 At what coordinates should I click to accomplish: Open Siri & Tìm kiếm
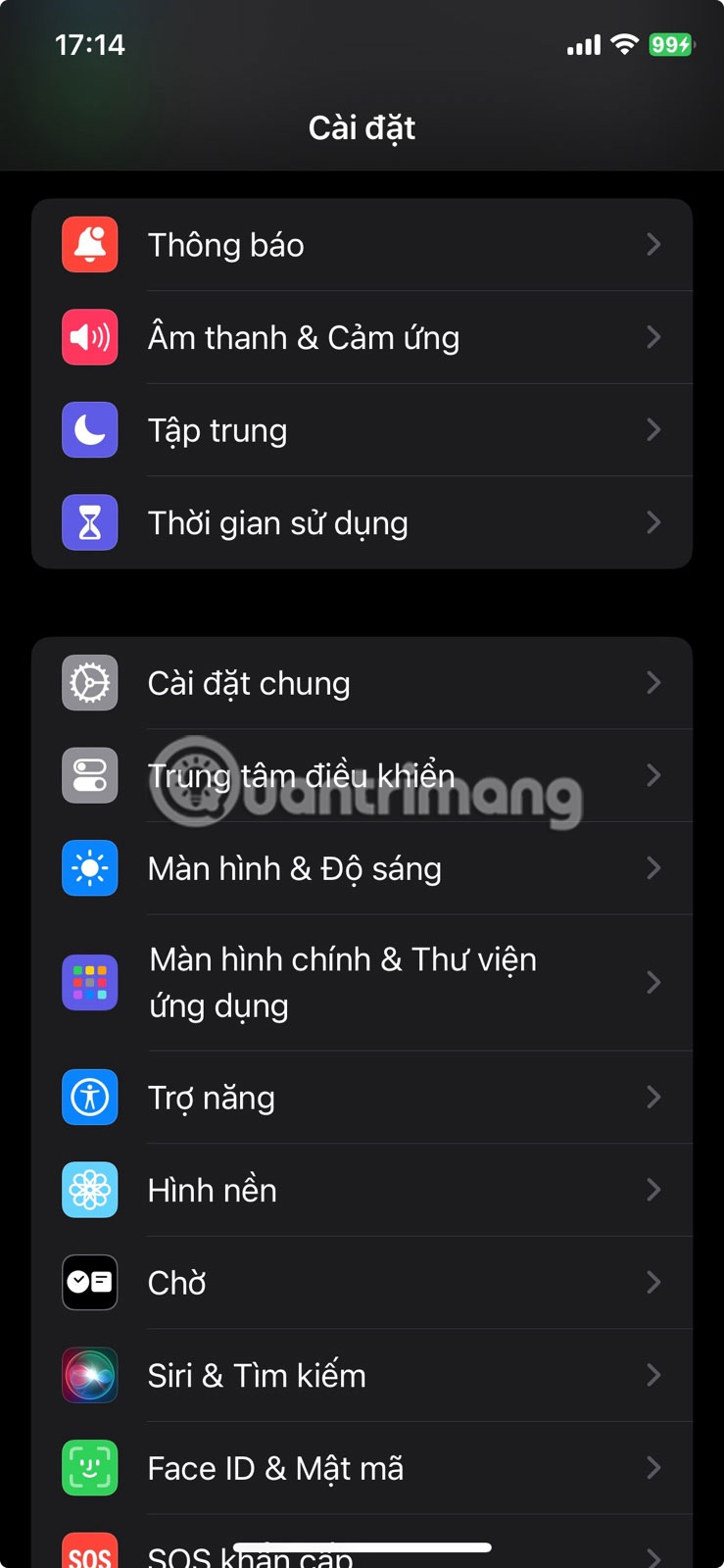pos(362,1375)
